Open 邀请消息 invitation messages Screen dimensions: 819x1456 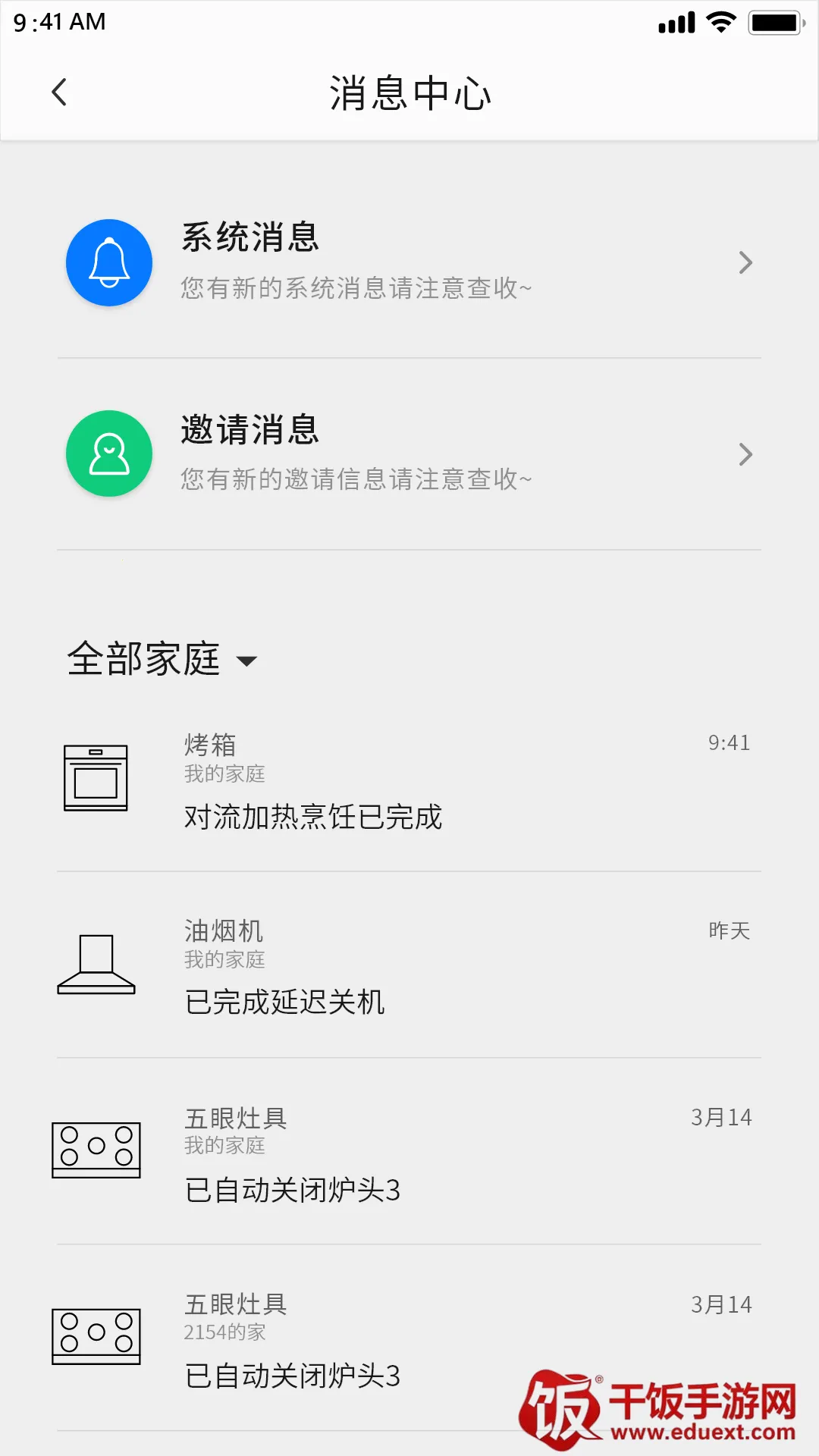tap(409, 453)
